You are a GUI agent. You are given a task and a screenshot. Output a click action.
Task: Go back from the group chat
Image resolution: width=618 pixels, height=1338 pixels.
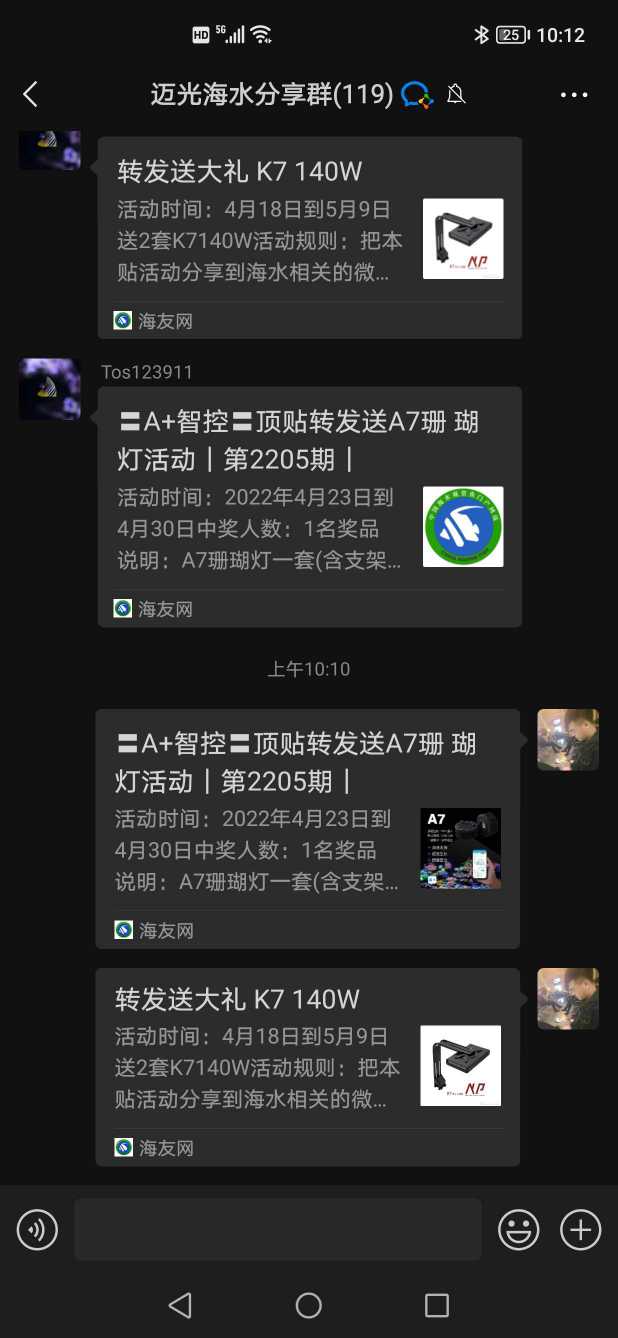(30, 94)
